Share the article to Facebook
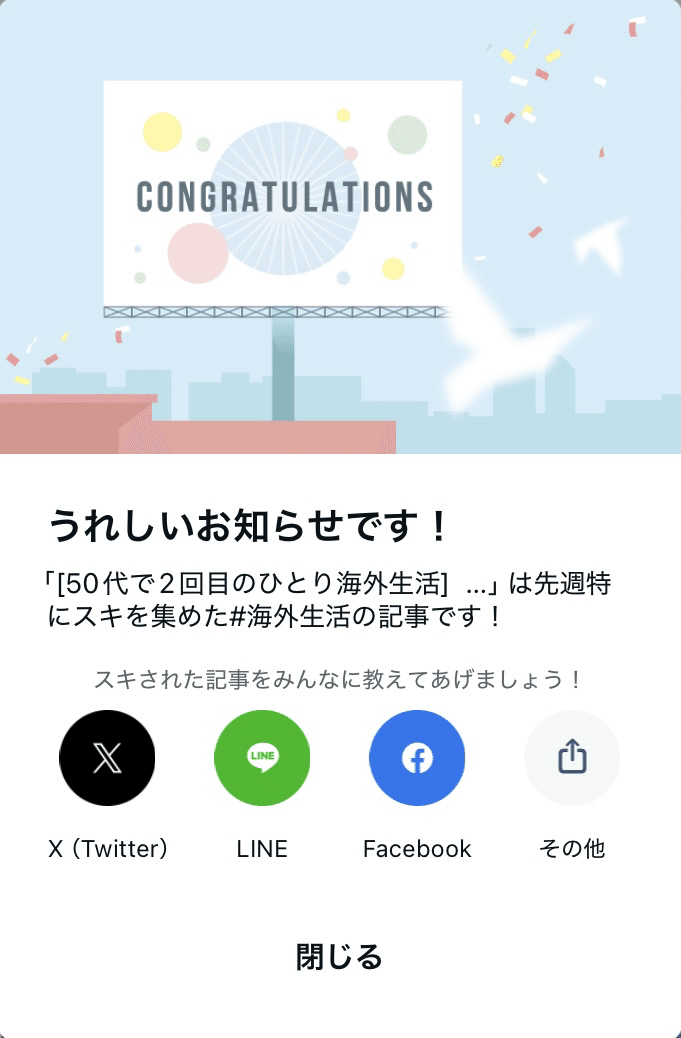Viewport: 681px width, 1038px height. (417, 758)
